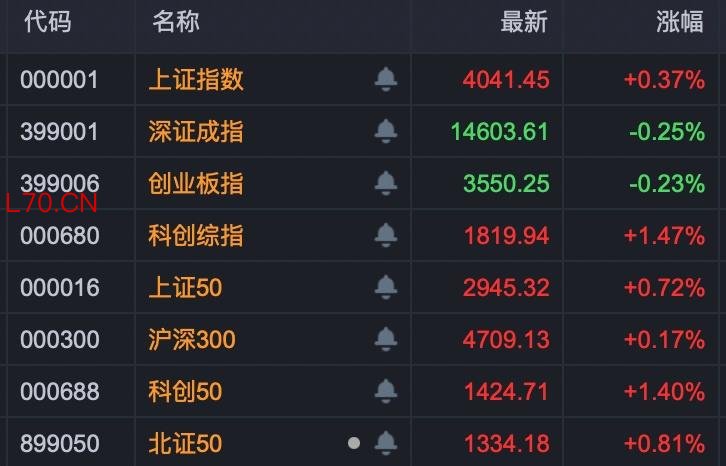Open the 上证50 index row
This screenshot has height=466, width=726.
(x=185, y=288)
